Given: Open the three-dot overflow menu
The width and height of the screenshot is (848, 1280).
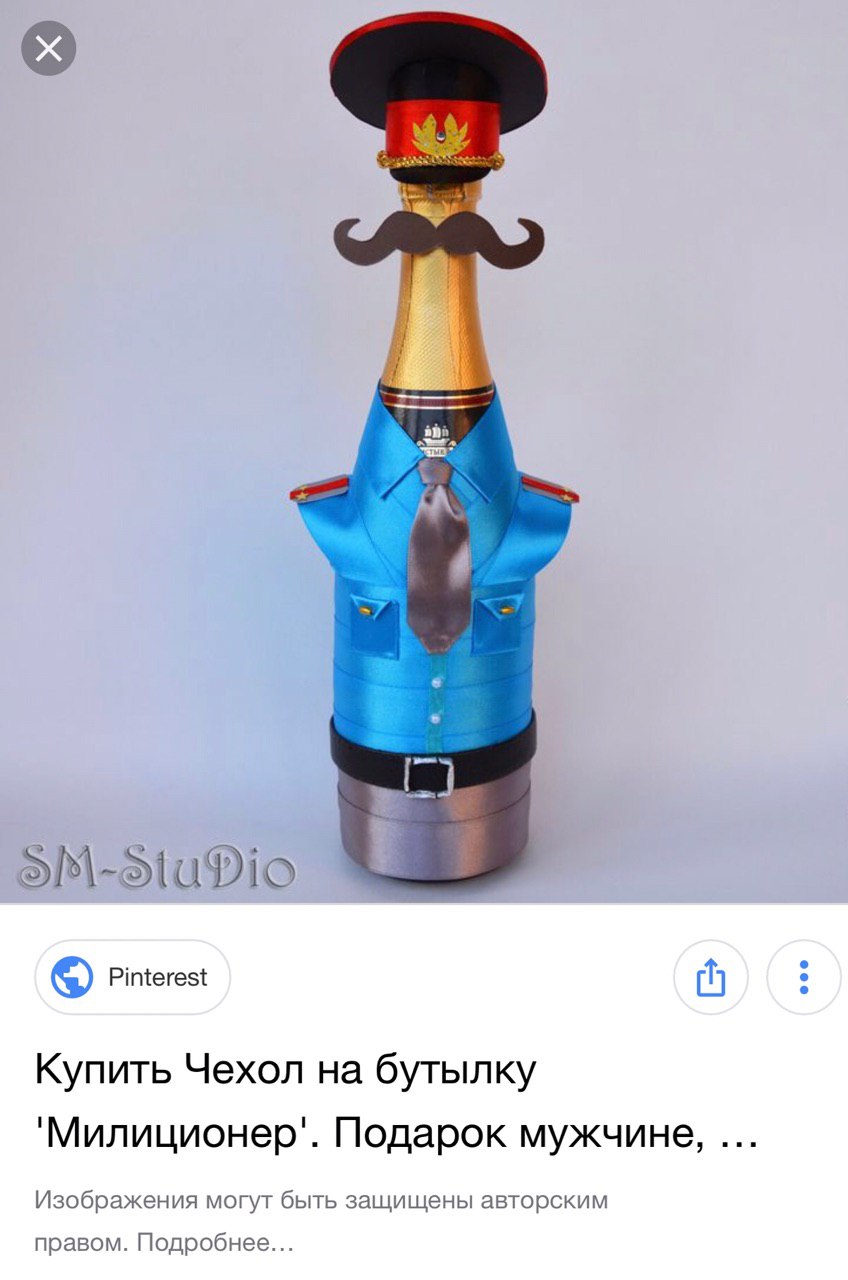Looking at the screenshot, I should (x=803, y=978).
